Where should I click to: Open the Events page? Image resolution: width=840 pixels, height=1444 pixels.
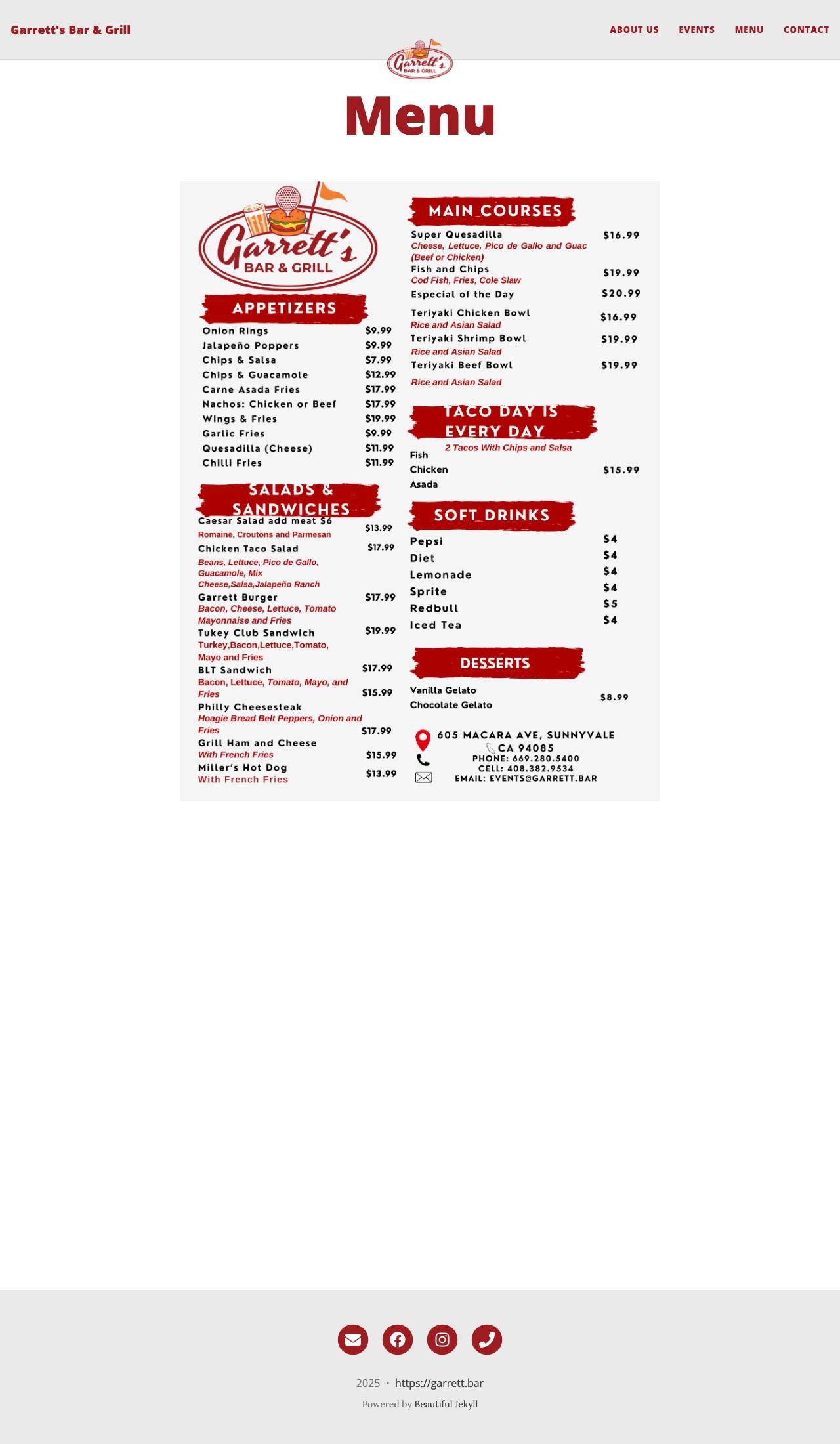696,30
